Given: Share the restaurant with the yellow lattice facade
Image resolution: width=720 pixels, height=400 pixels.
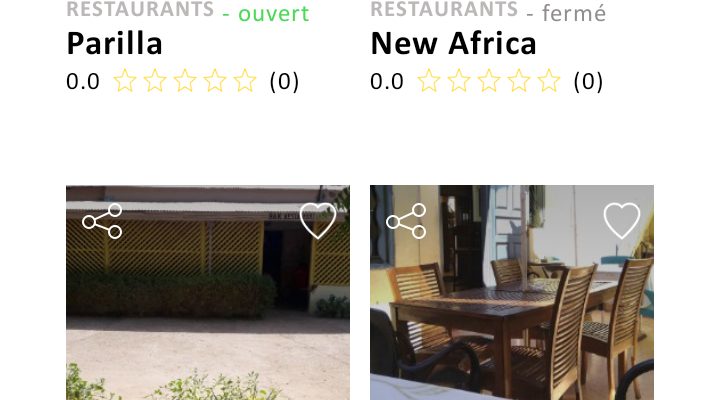Looking at the screenshot, I should click(x=102, y=221).
